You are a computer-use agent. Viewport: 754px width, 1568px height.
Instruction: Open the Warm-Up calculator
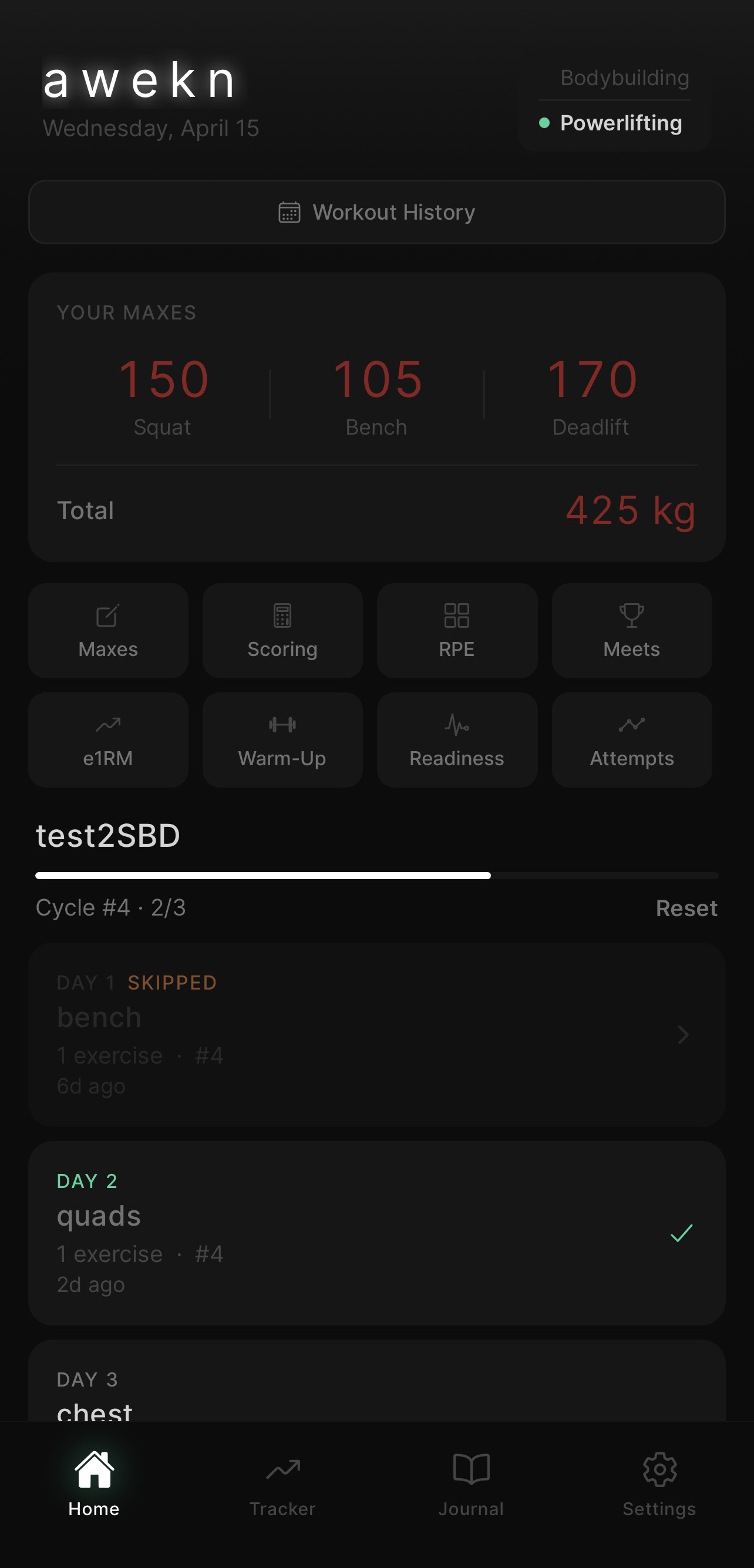(x=282, y=739)
